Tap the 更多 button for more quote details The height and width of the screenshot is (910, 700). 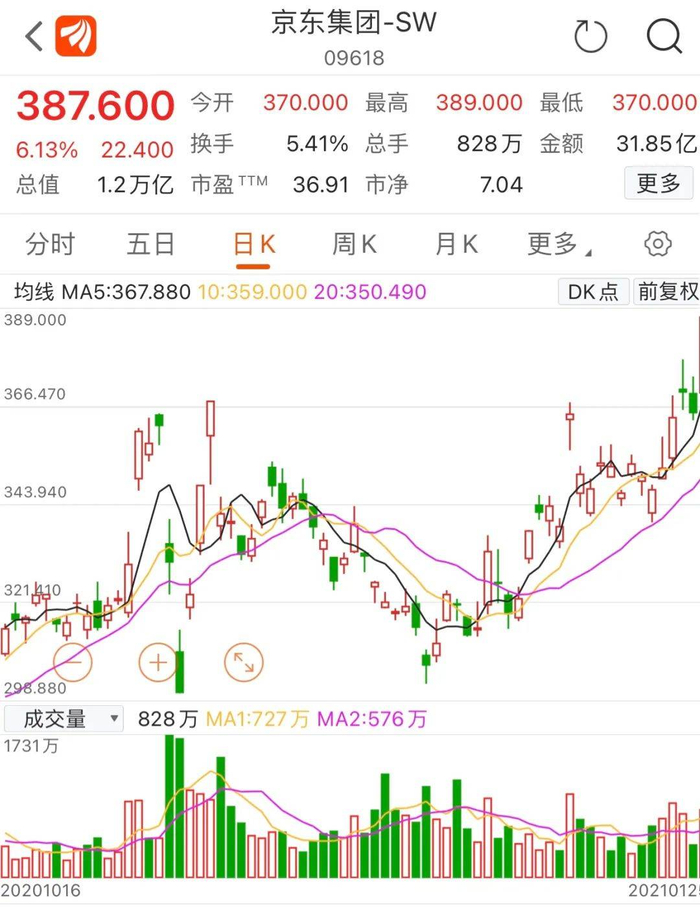click(658, 183)
